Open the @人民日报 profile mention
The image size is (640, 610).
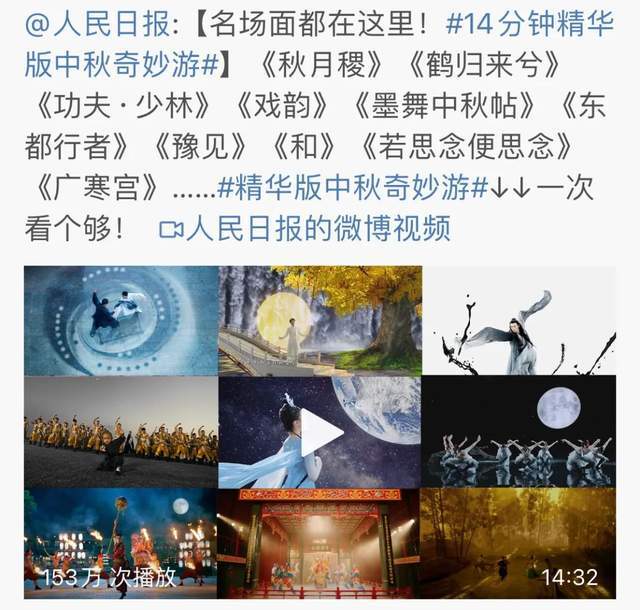(x=88, y=22)
